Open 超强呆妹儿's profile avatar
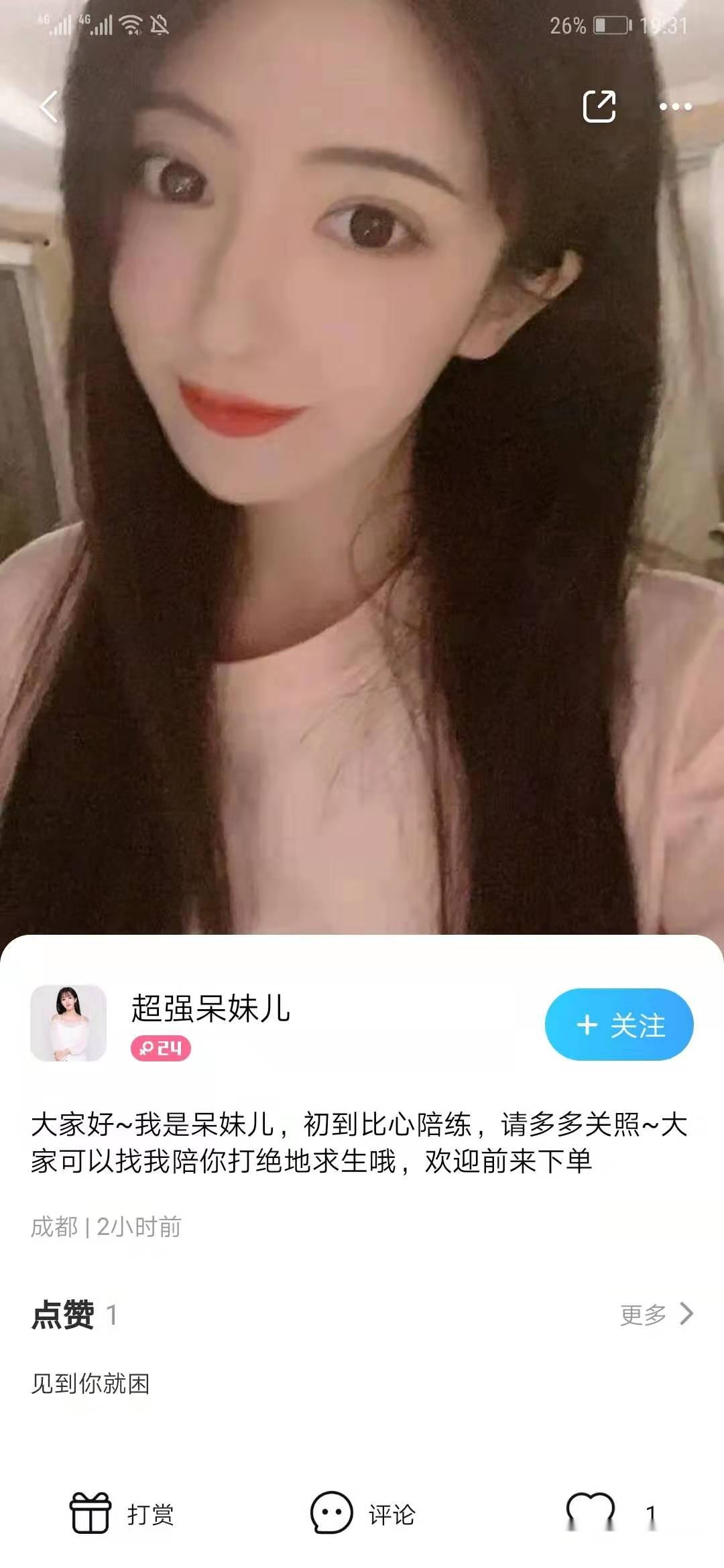 point(68,1023)
